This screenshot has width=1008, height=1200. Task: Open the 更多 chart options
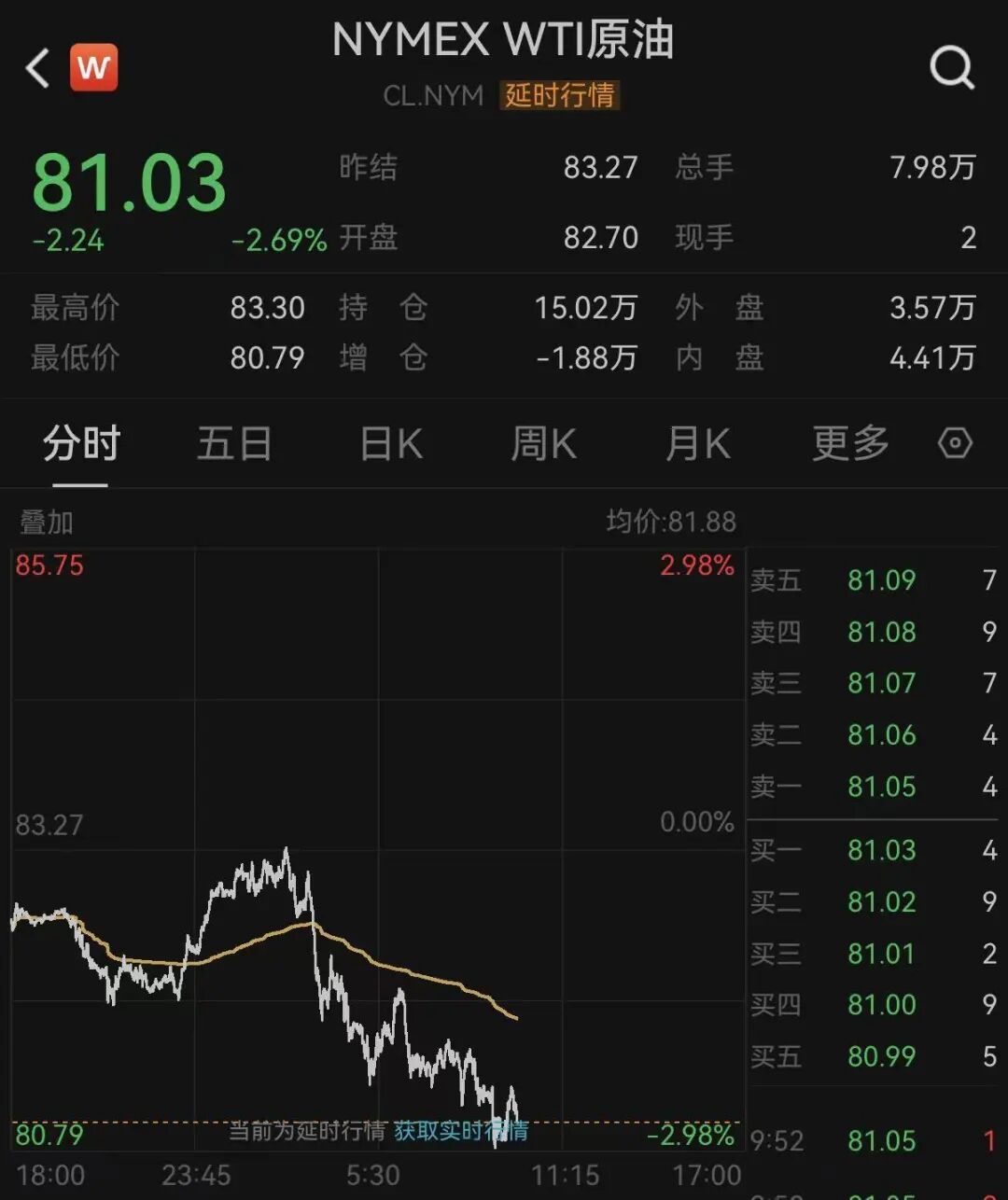(850, 443)
